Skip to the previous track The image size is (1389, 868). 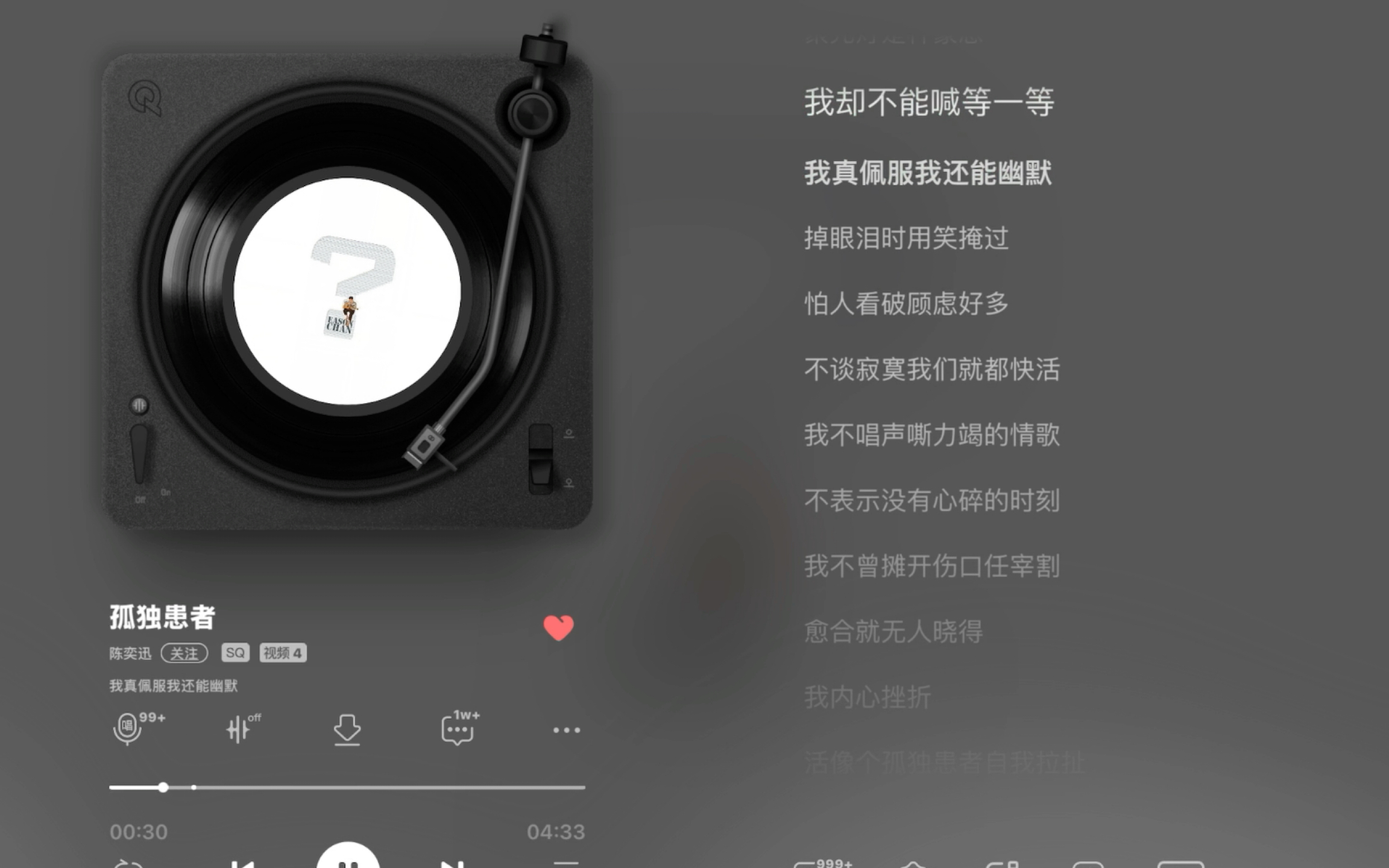point(242,863)
